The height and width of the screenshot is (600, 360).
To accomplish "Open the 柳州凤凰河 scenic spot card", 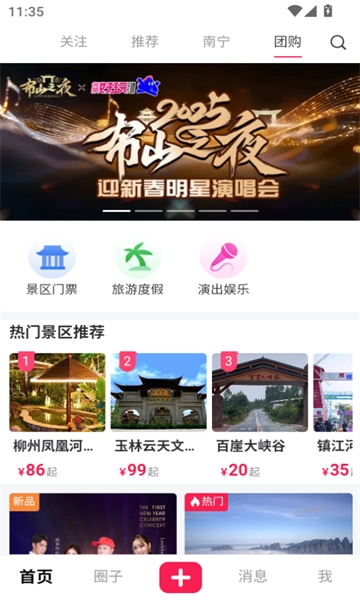I will click(57, 415).
